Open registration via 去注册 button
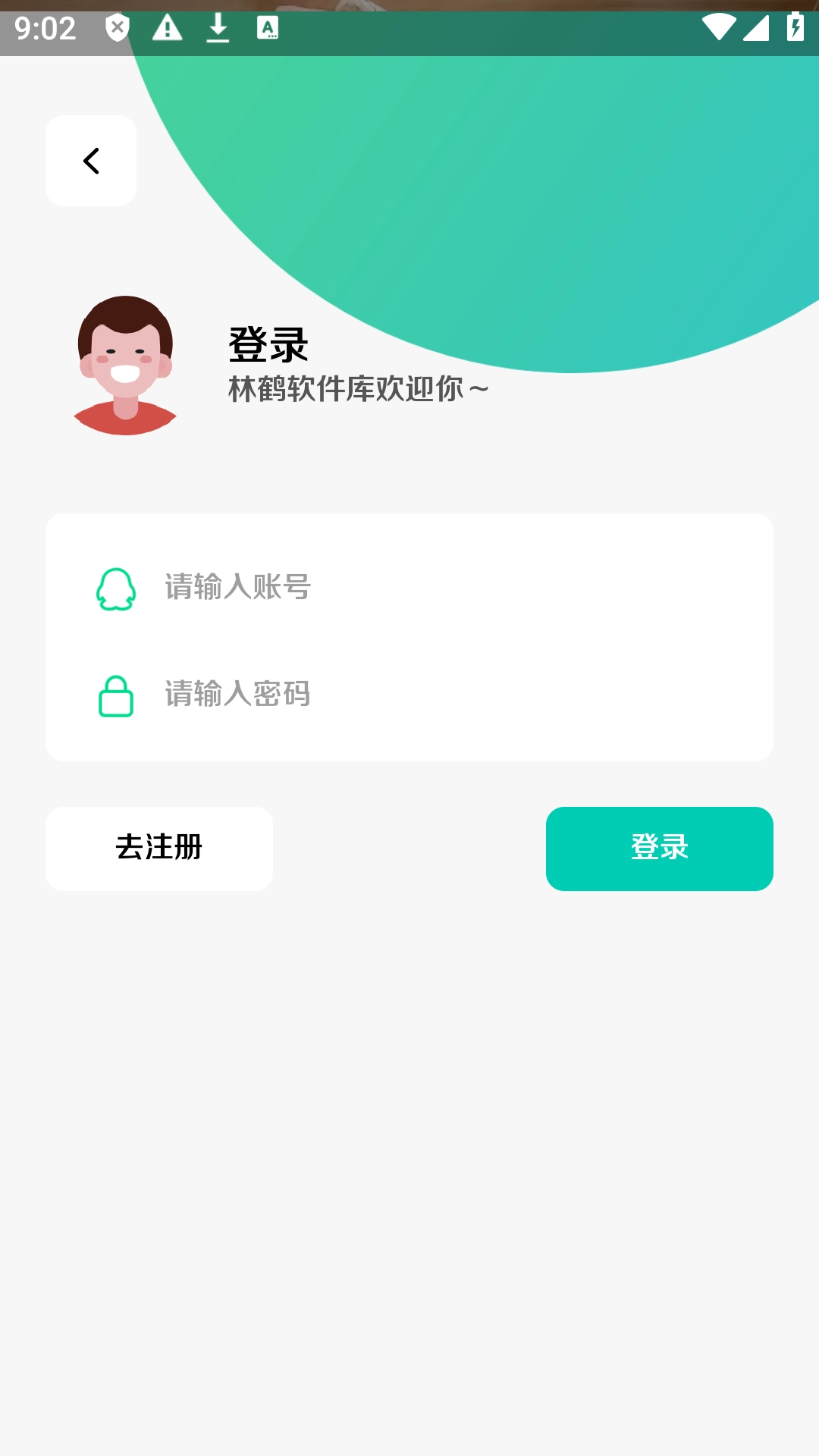This screenshot has width=819, height=1456. pos(159,849)
